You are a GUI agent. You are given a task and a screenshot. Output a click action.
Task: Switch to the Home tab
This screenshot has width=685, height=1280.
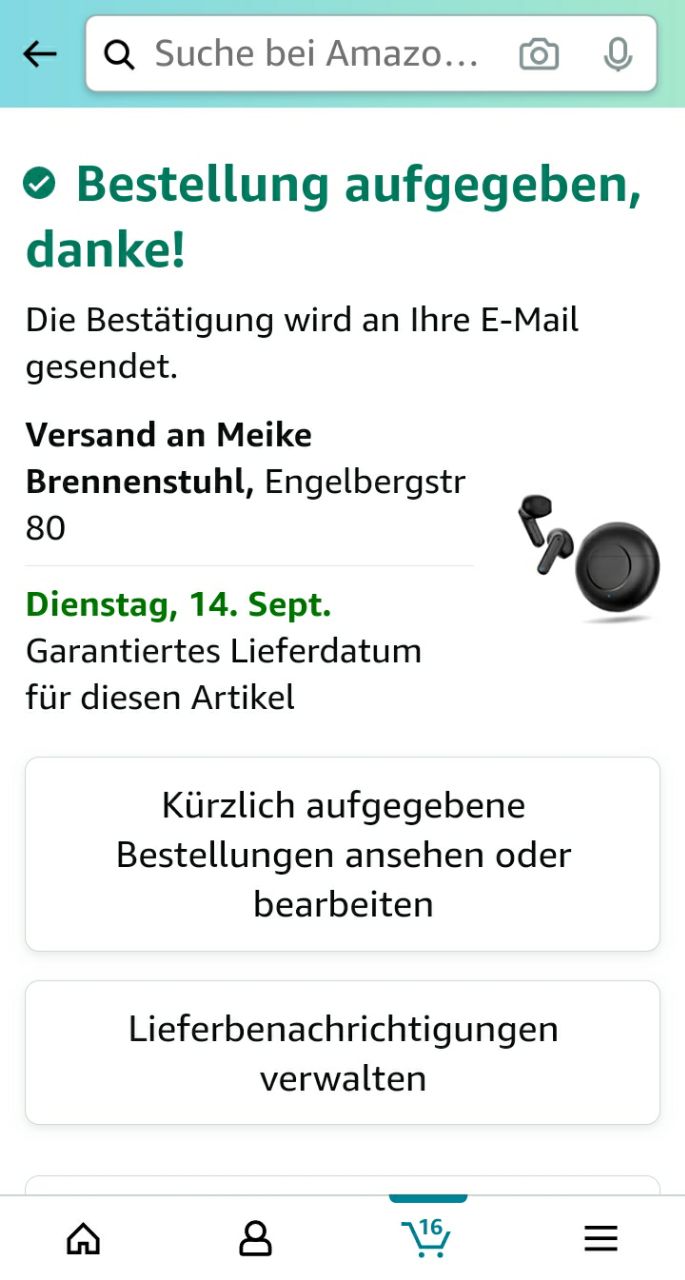pos(83,1239)
